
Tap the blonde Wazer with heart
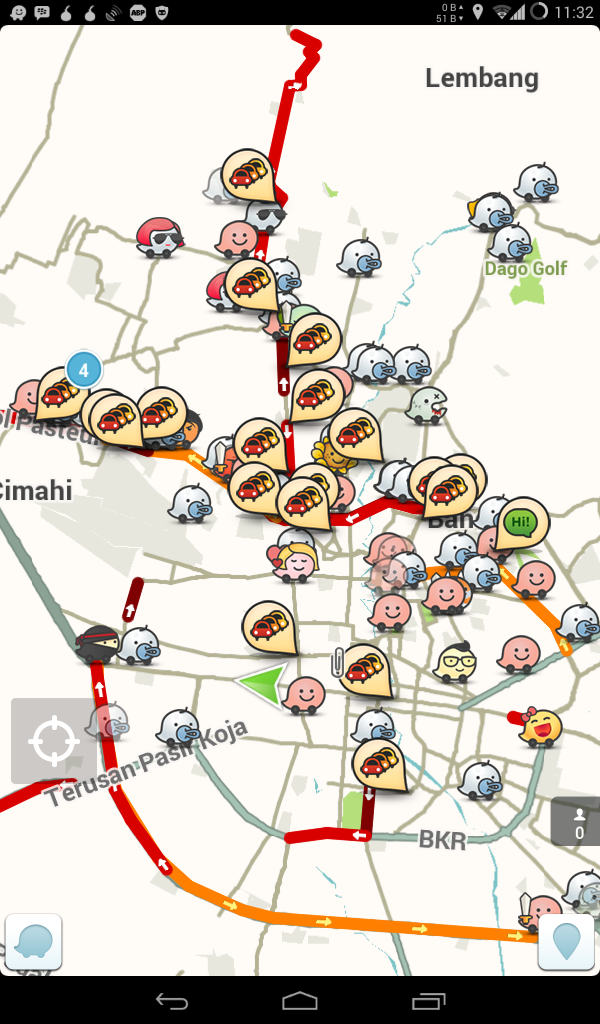(x=293, y=562)
